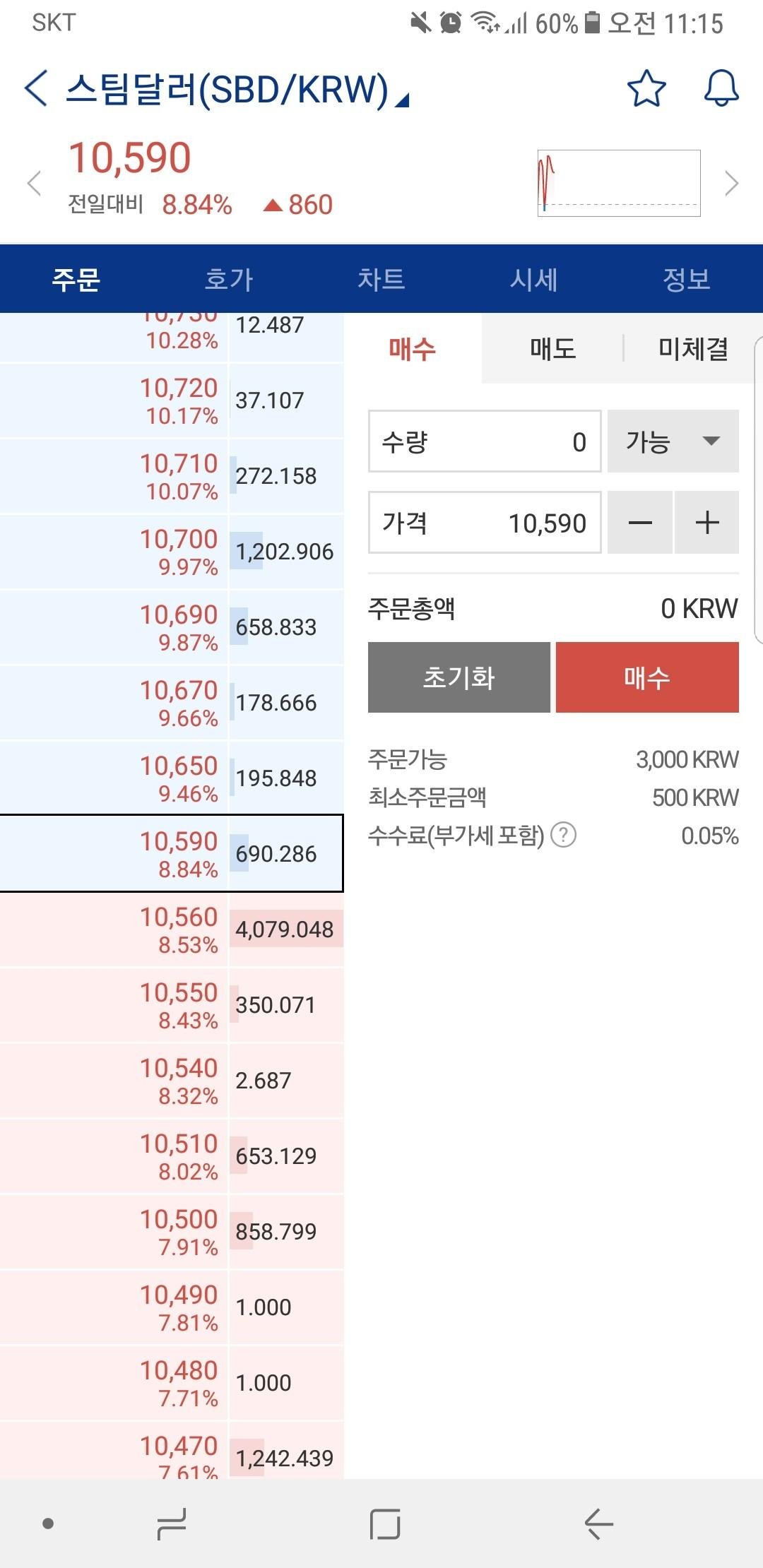Image resolution: width=763 pixels, height=1568 pixels.
Task: Decrease the price with minus button
Action: click(x=640, y=523)
